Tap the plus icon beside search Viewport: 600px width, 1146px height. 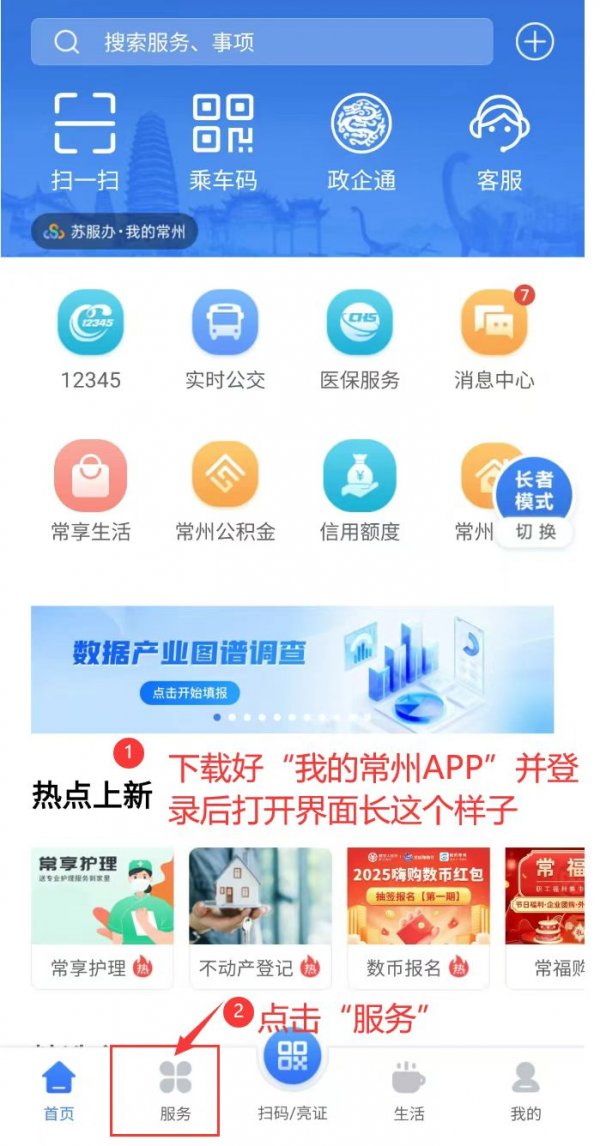(x=534, y=42)
